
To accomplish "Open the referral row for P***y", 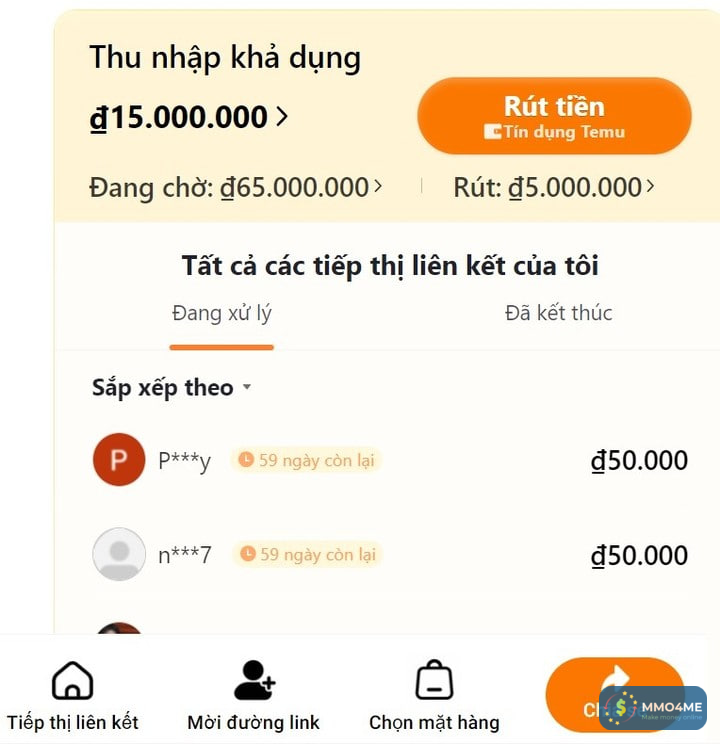I will 390,460.
